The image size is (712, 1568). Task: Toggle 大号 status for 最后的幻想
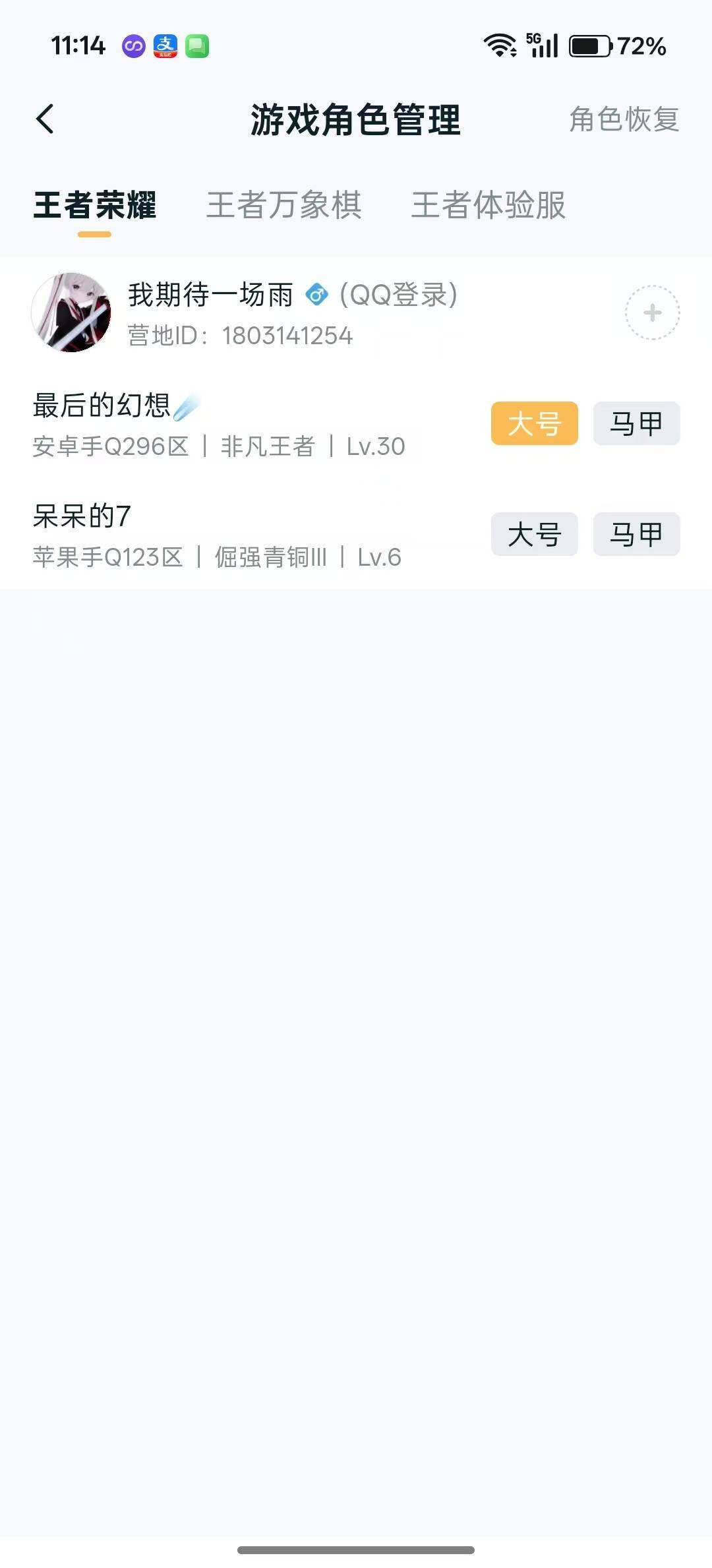534,423
